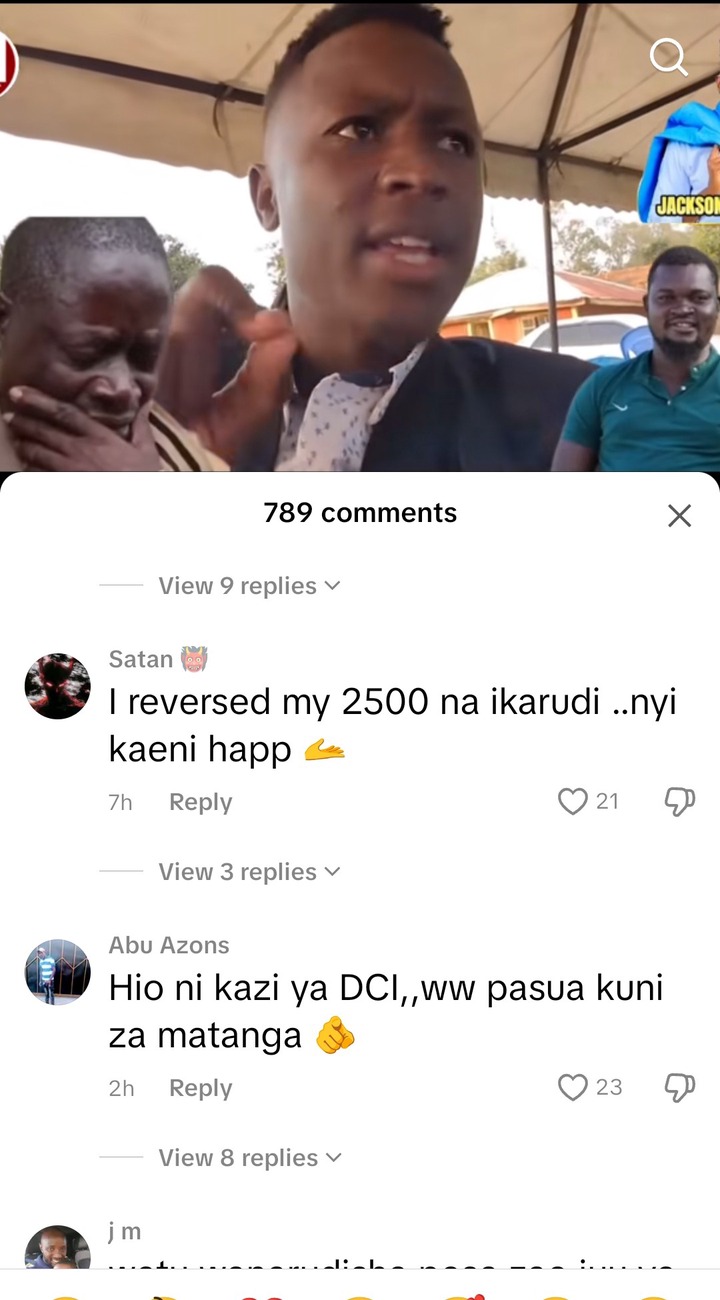The height and width of the screenshot is (1300, 720).
Task: Open Satan's profile picture
Action: coord(57,686)
